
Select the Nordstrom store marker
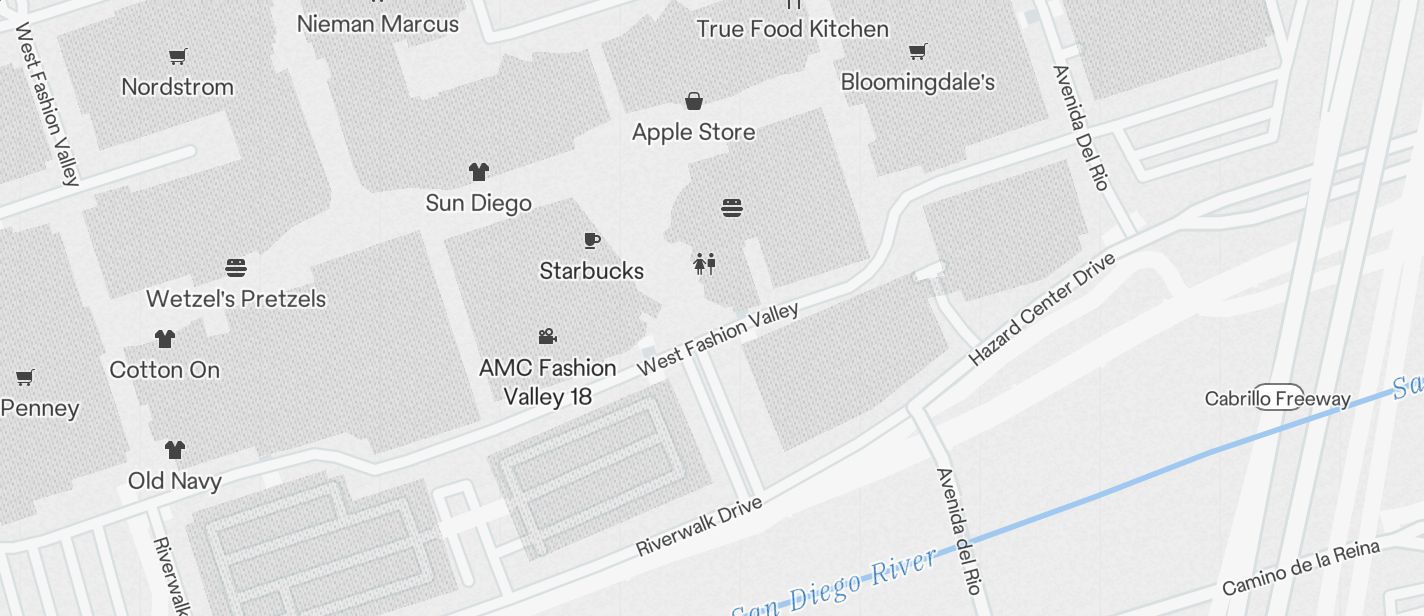point(177,57)
